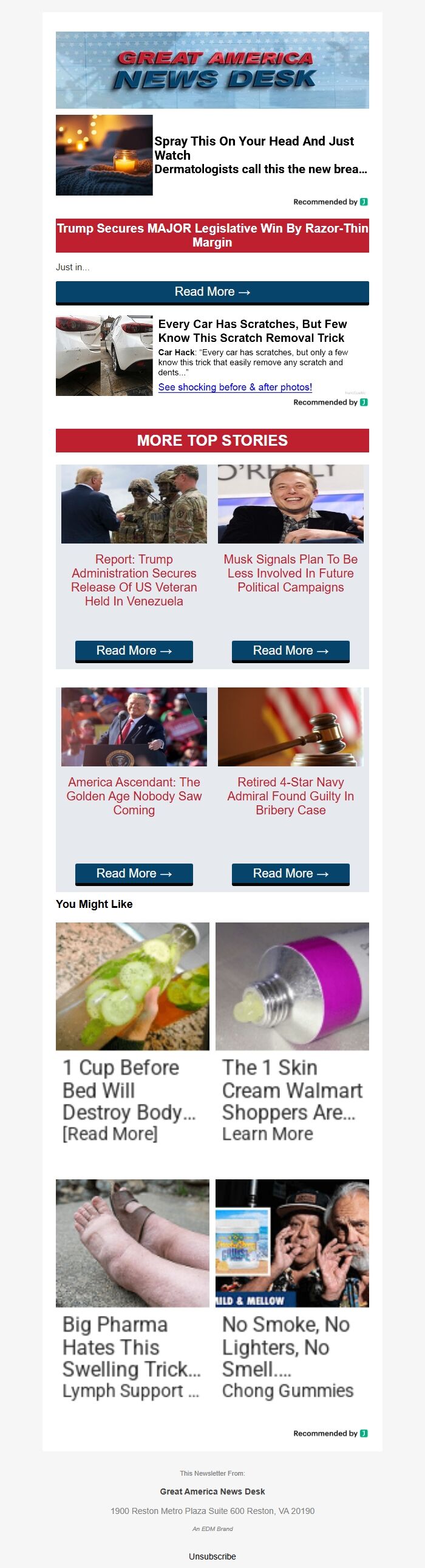This screenshot has height=1568, width=425.
Task: Read More about US veteran held in Venezuela
Action: pyautogui.click(x=134, y=650)
